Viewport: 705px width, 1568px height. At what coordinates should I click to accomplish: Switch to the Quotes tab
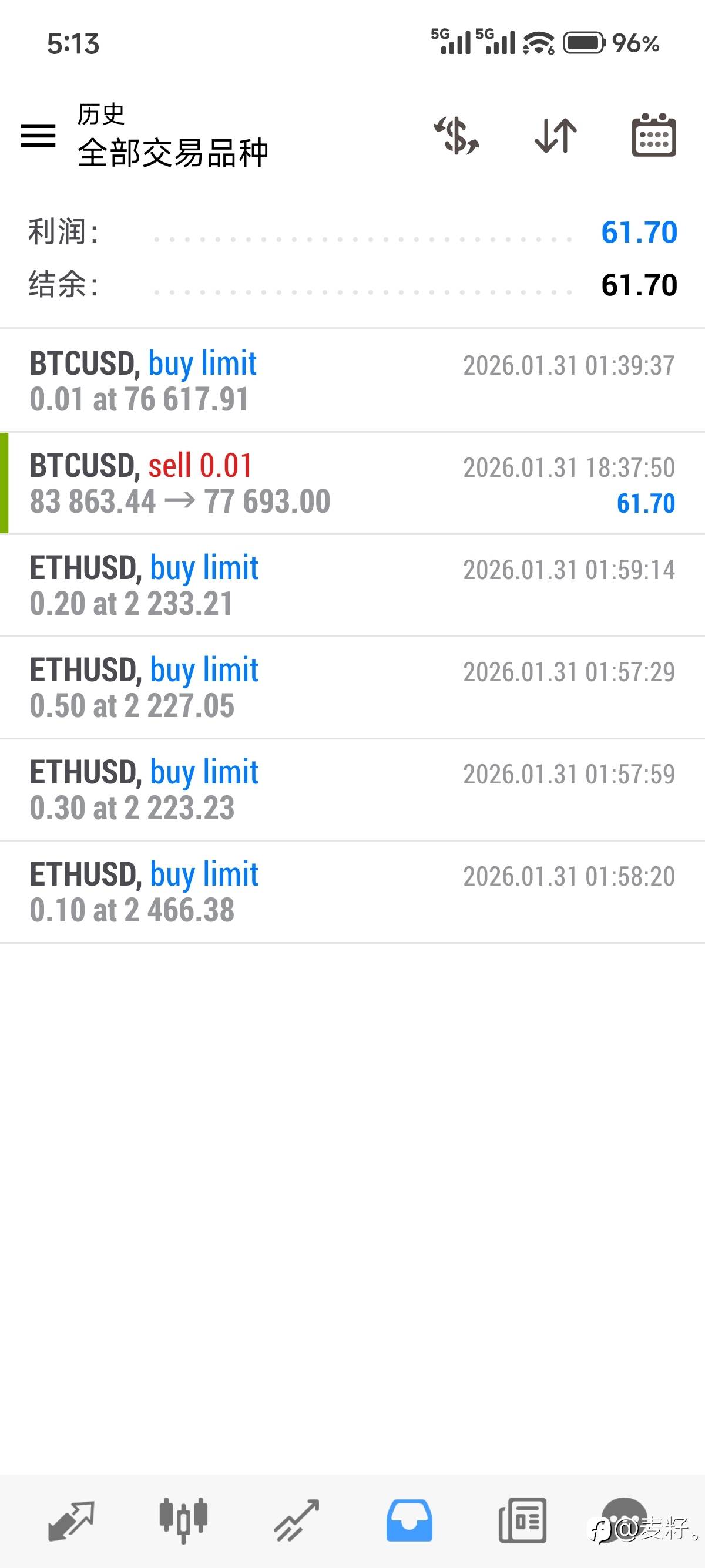click(x=71, y=1520)
